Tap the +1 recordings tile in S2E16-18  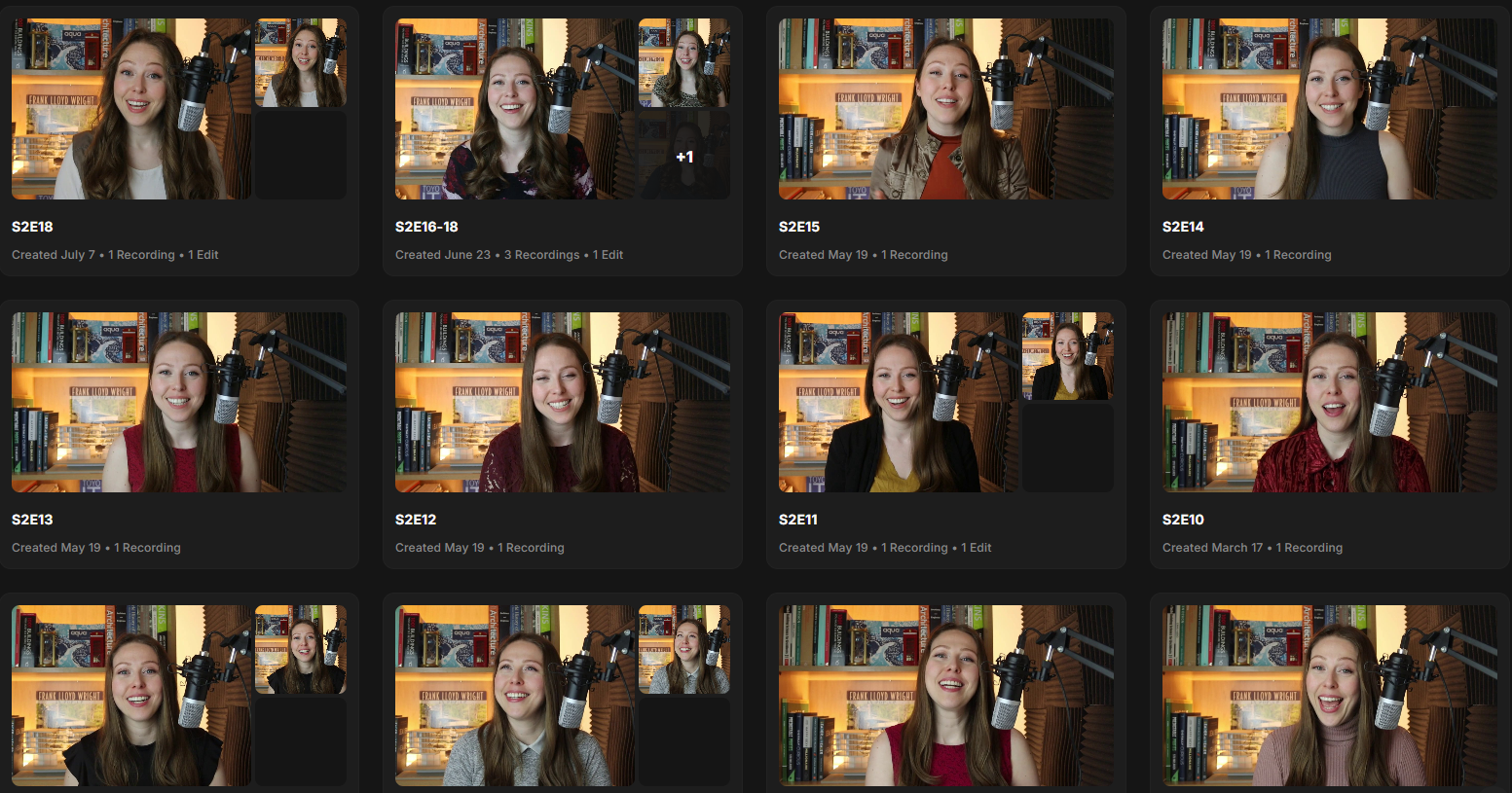coord(684,156)
